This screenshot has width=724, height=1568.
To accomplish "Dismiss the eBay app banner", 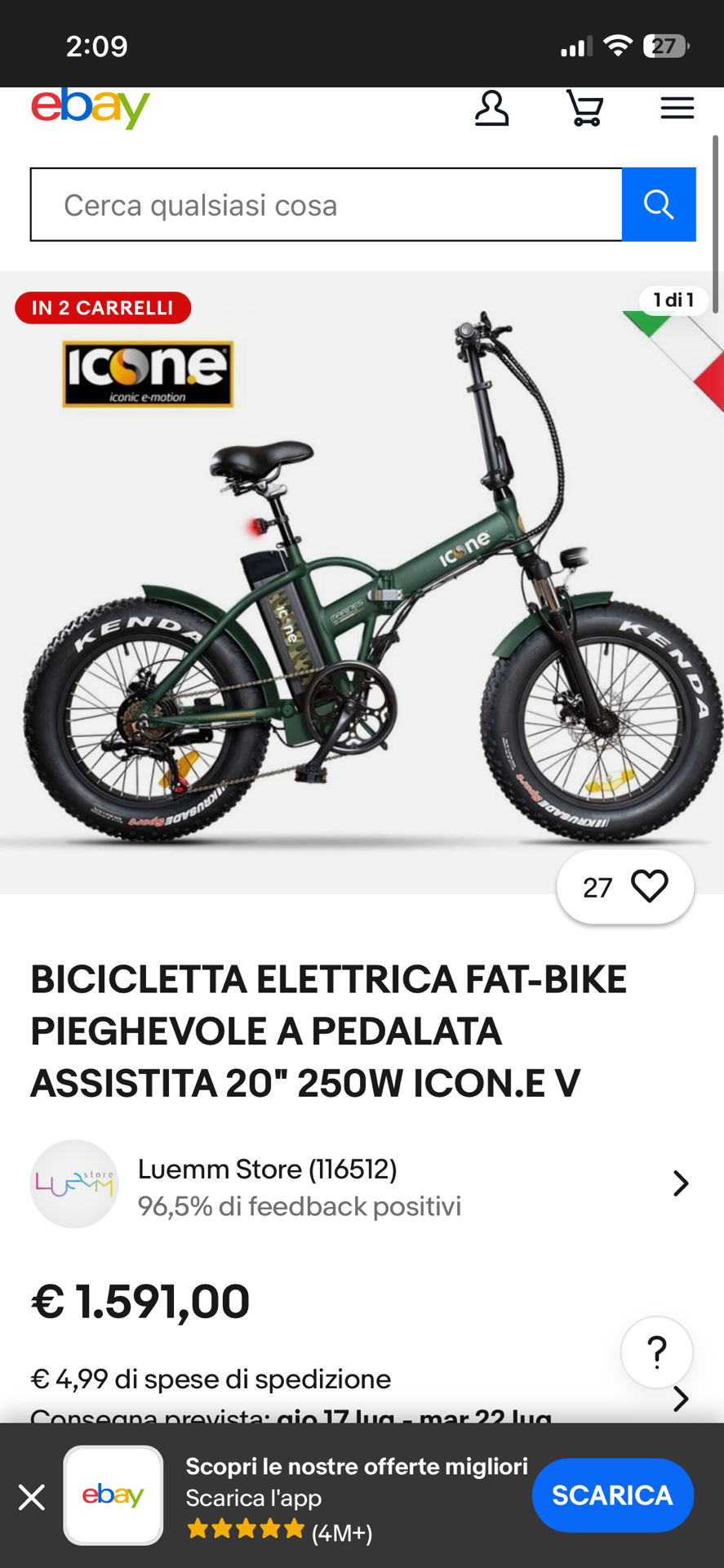I will [32, 1497].
